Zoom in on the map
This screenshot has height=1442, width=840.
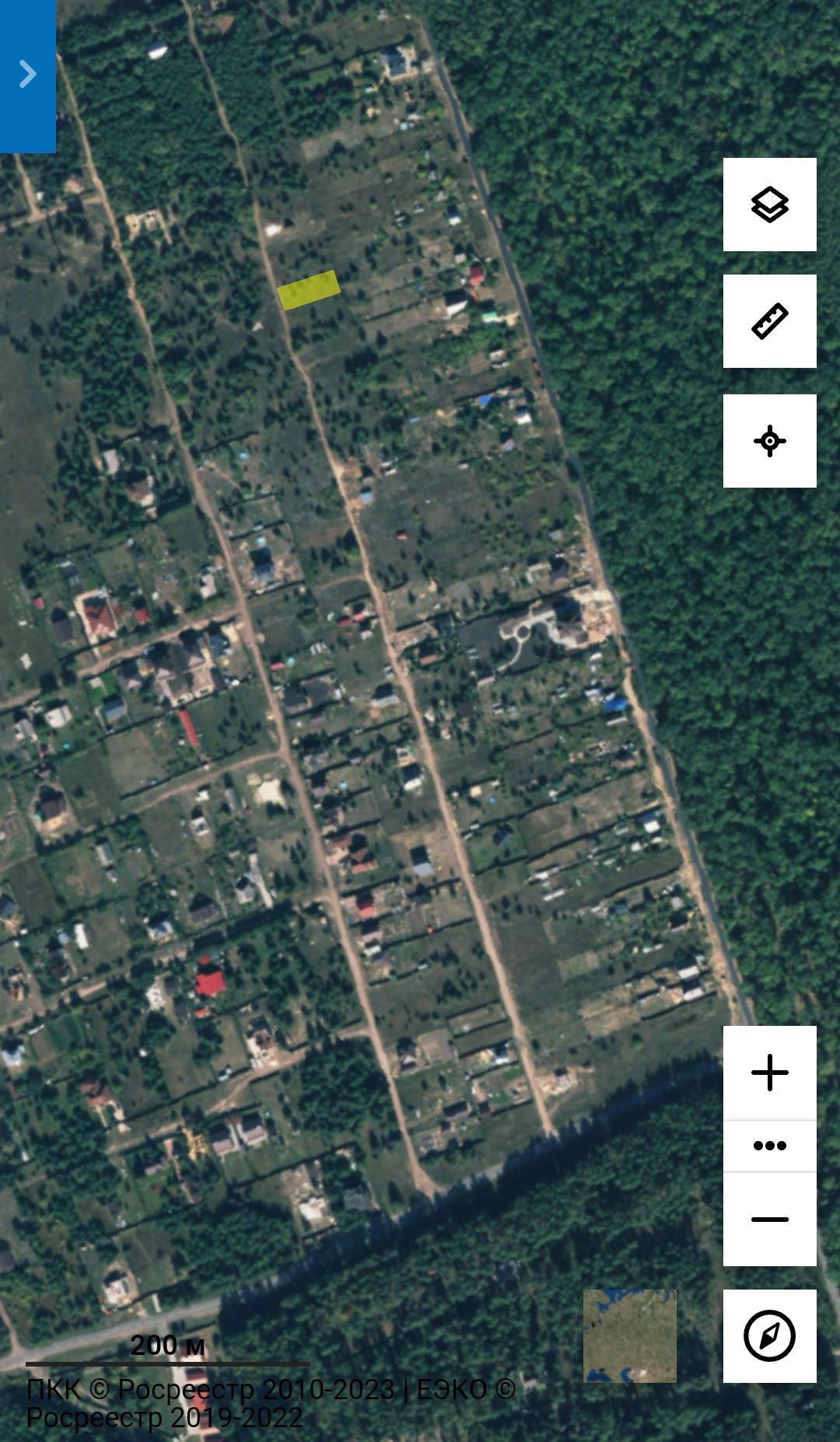click(769, 1073)
